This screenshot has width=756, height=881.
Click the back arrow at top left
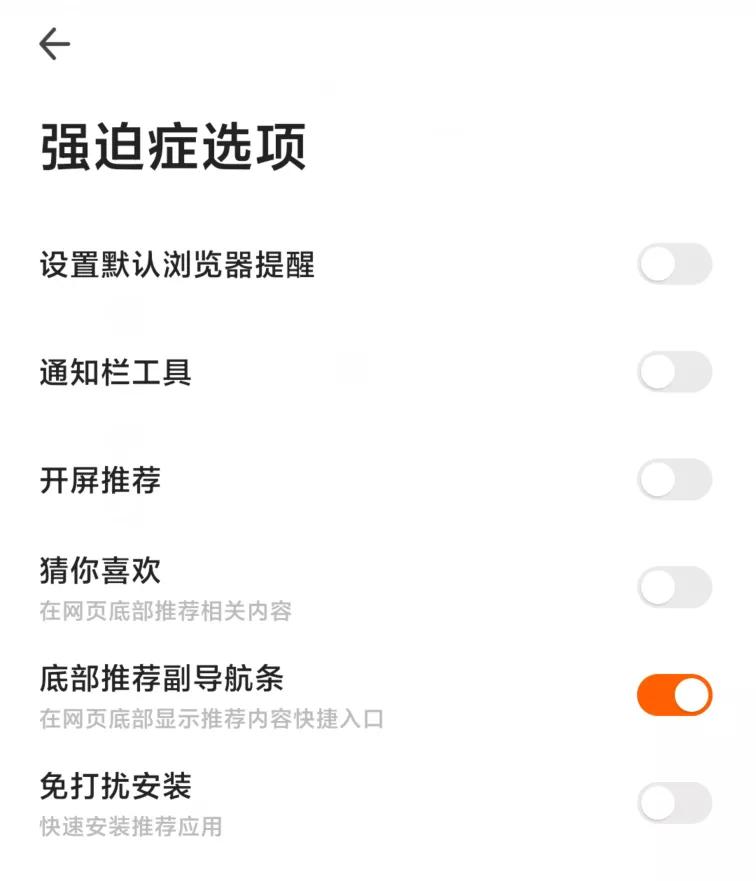coord(55,43)
